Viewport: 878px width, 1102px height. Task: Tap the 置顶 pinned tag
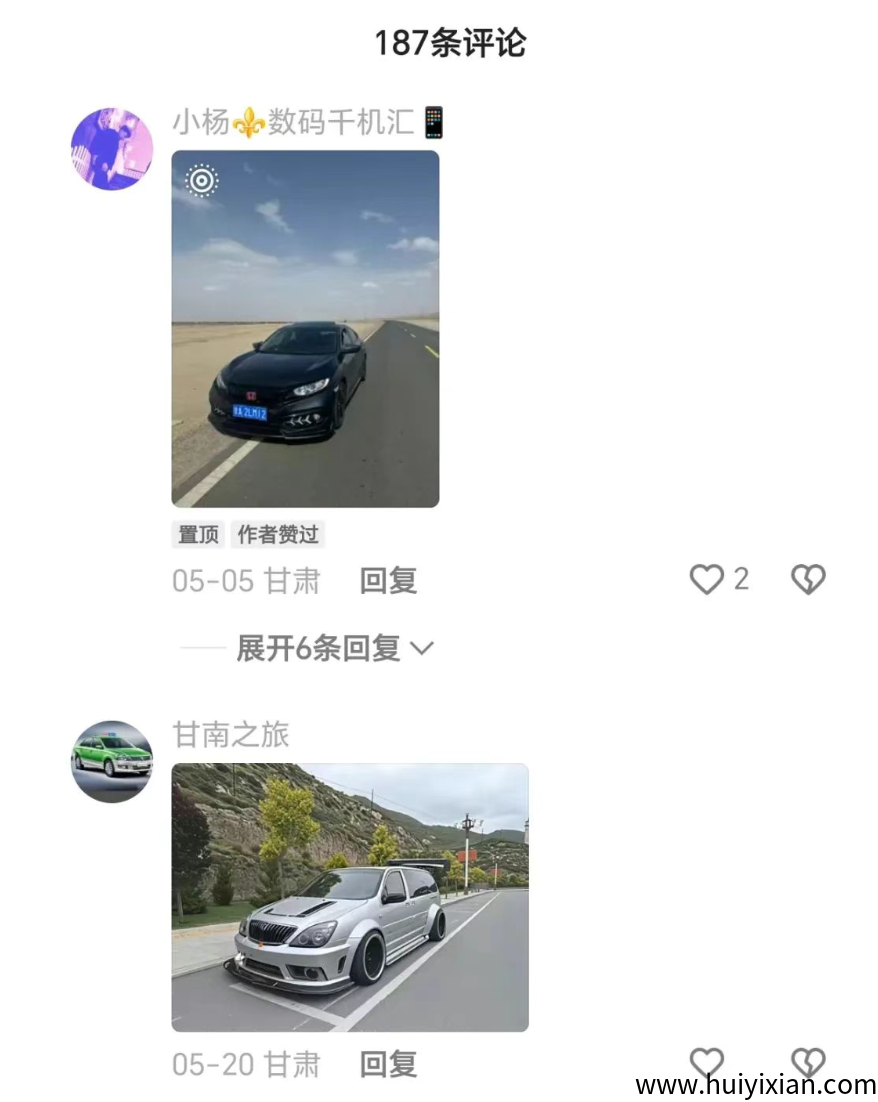coord(198,534)
